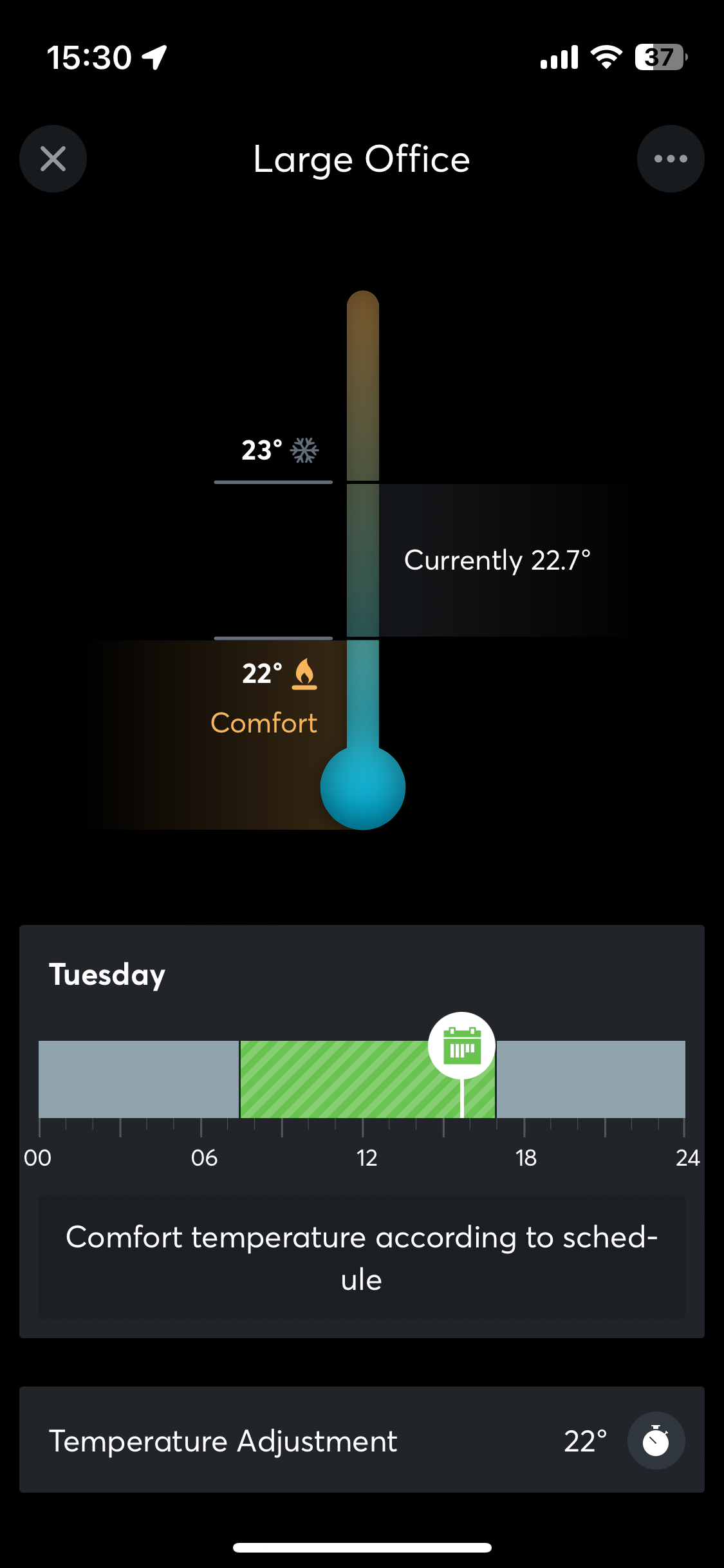The image size is (724, 1568).
Task: Open the three-dot overflow menu
Action: pyautogui.click(x=670, y=158)
